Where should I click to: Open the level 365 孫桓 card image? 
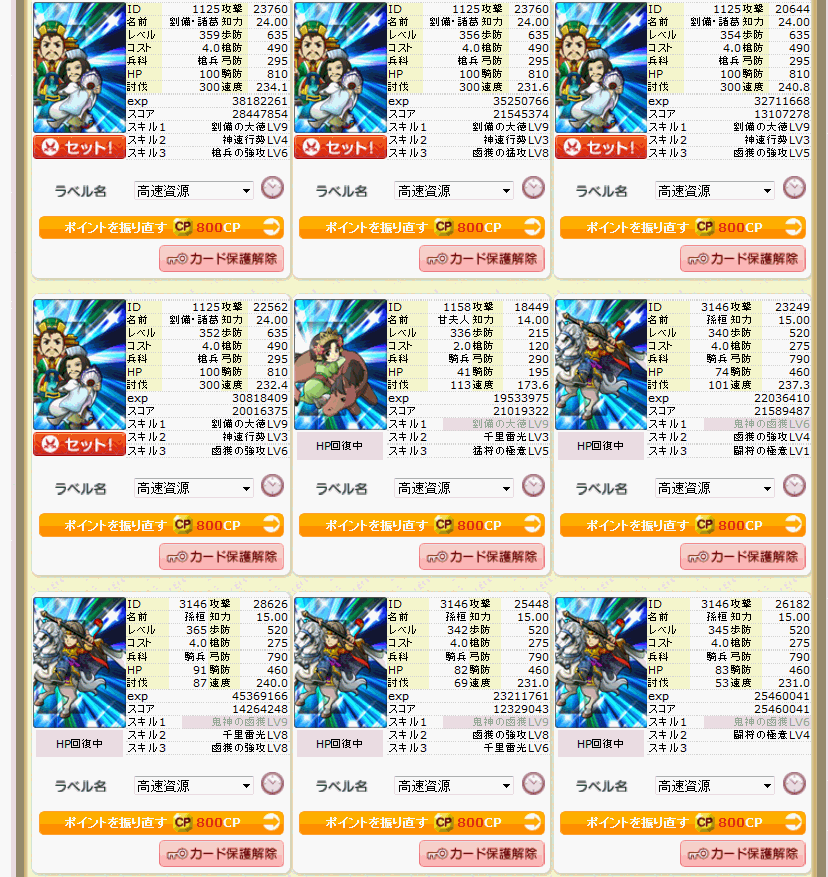click(79, 662)
